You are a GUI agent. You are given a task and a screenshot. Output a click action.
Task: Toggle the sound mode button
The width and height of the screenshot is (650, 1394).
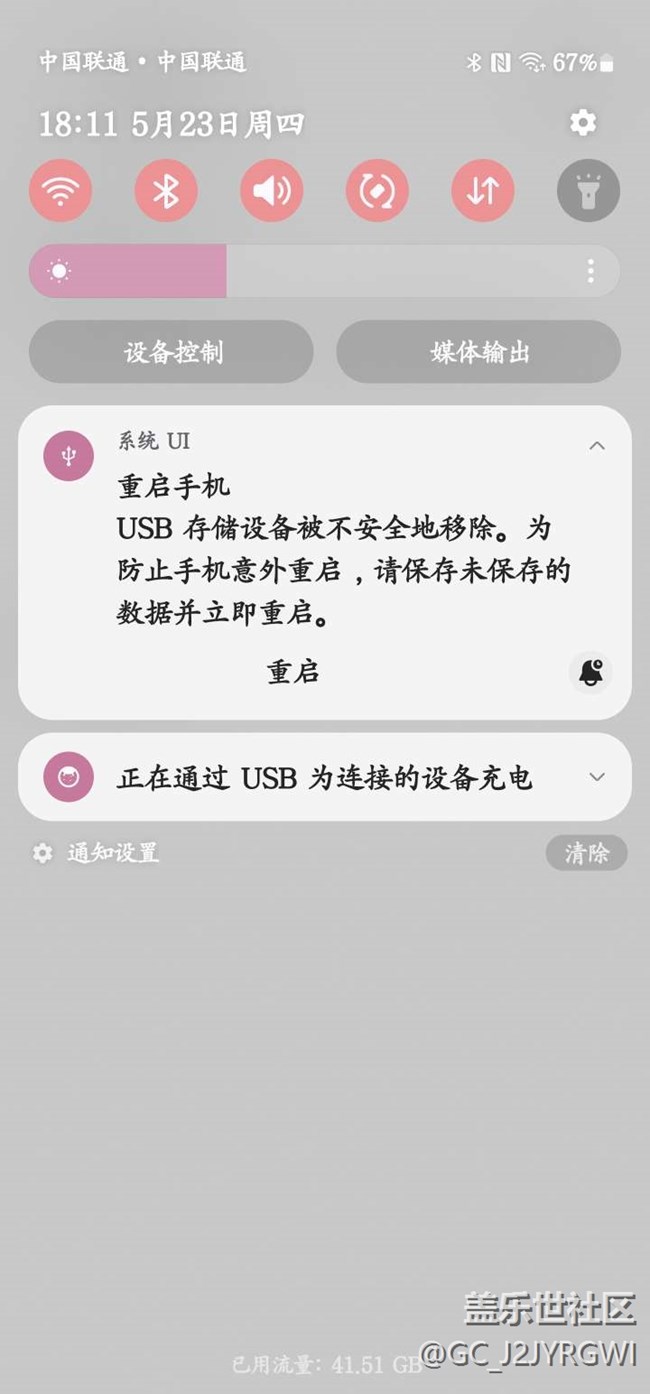[x=271, y=190]
